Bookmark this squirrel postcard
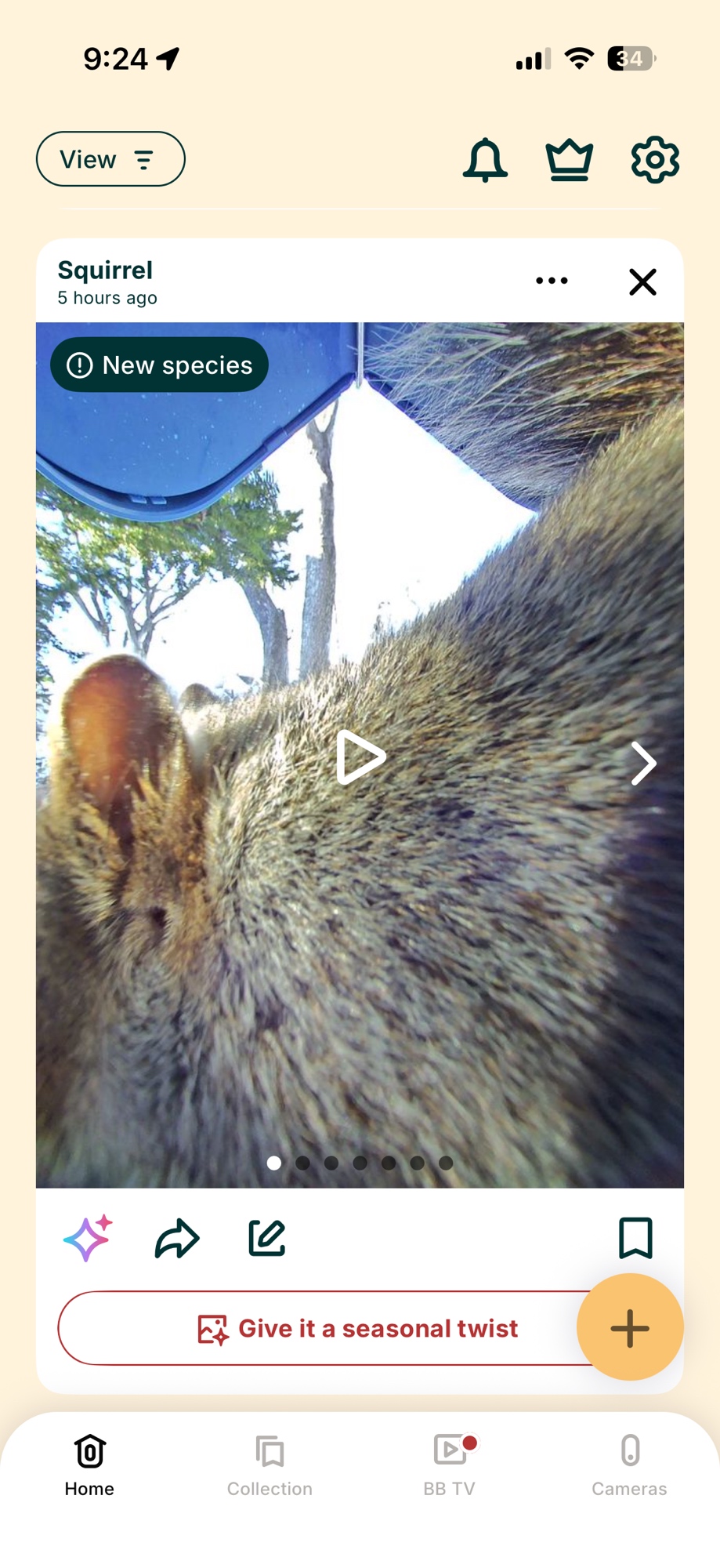 635,1239
